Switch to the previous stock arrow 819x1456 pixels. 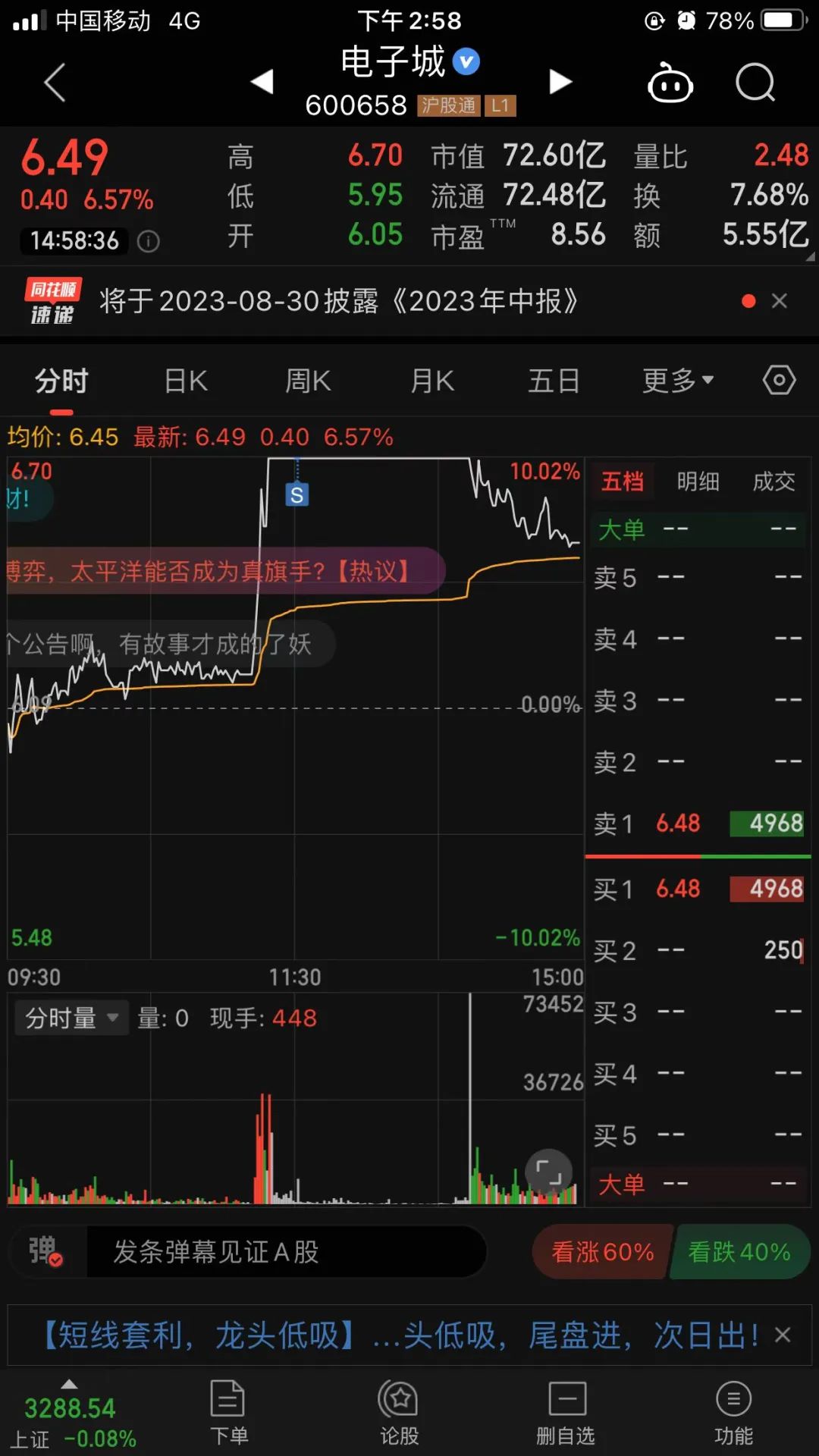coord(262,81)
